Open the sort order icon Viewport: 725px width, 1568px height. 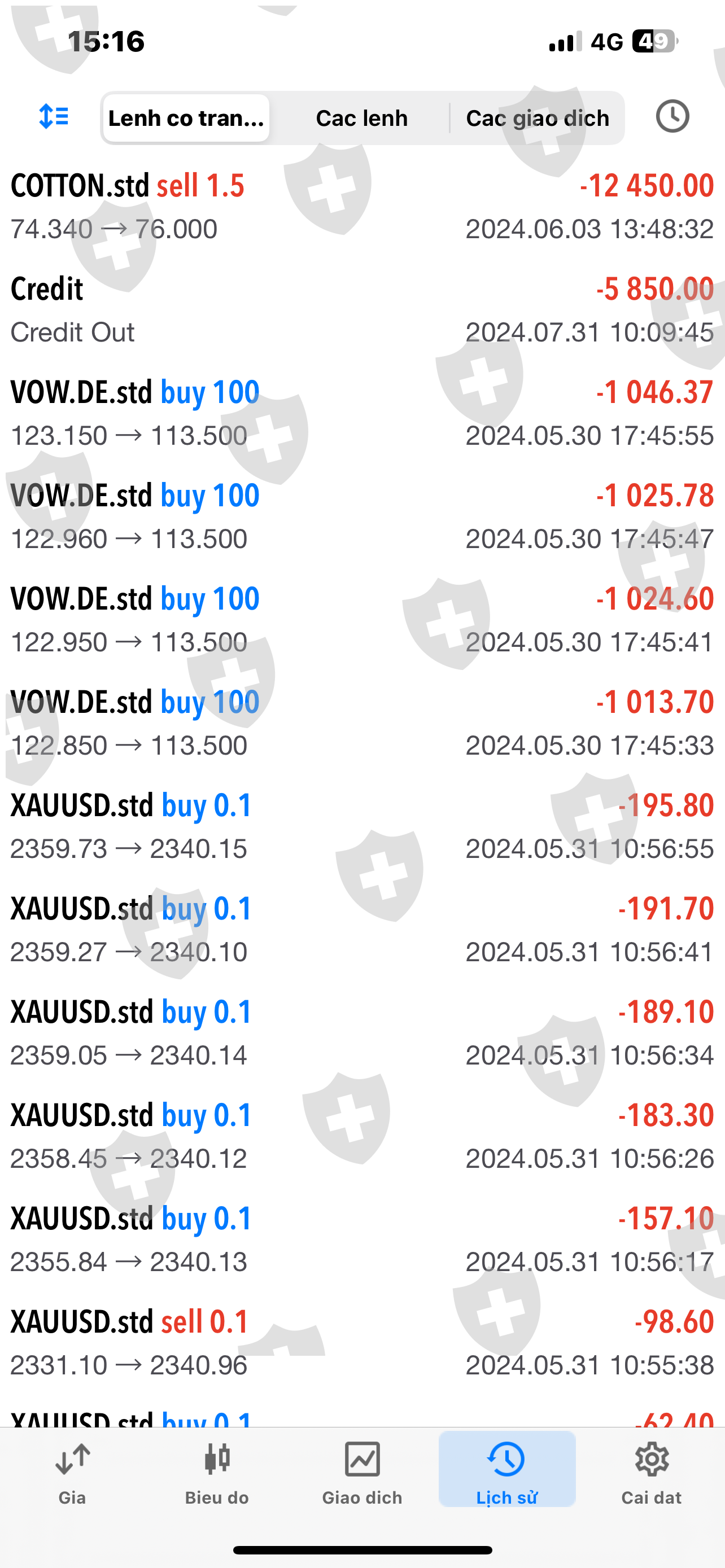click(x=54, y=117)
